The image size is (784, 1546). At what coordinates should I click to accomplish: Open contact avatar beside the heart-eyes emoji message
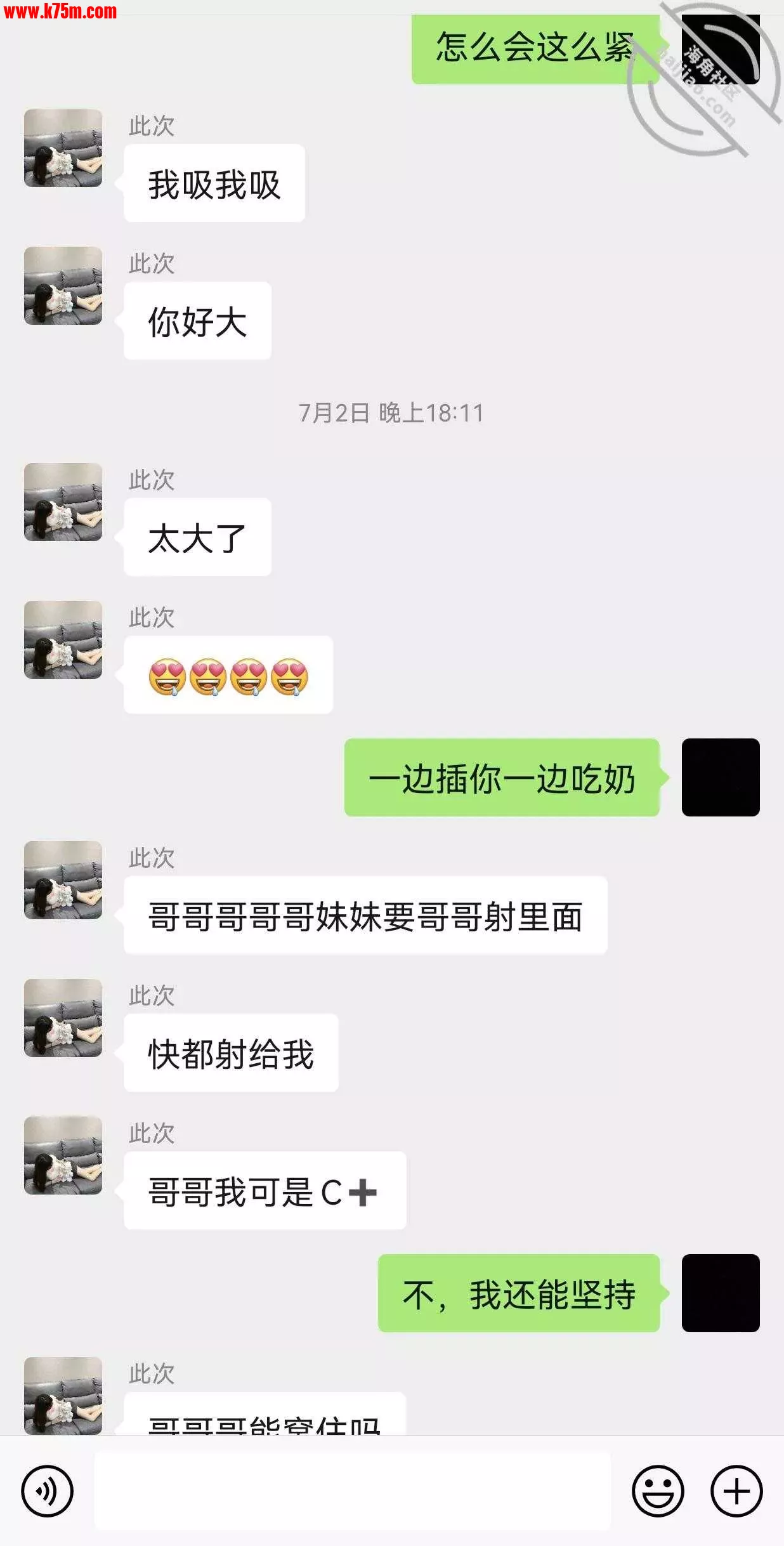(63, 639)
